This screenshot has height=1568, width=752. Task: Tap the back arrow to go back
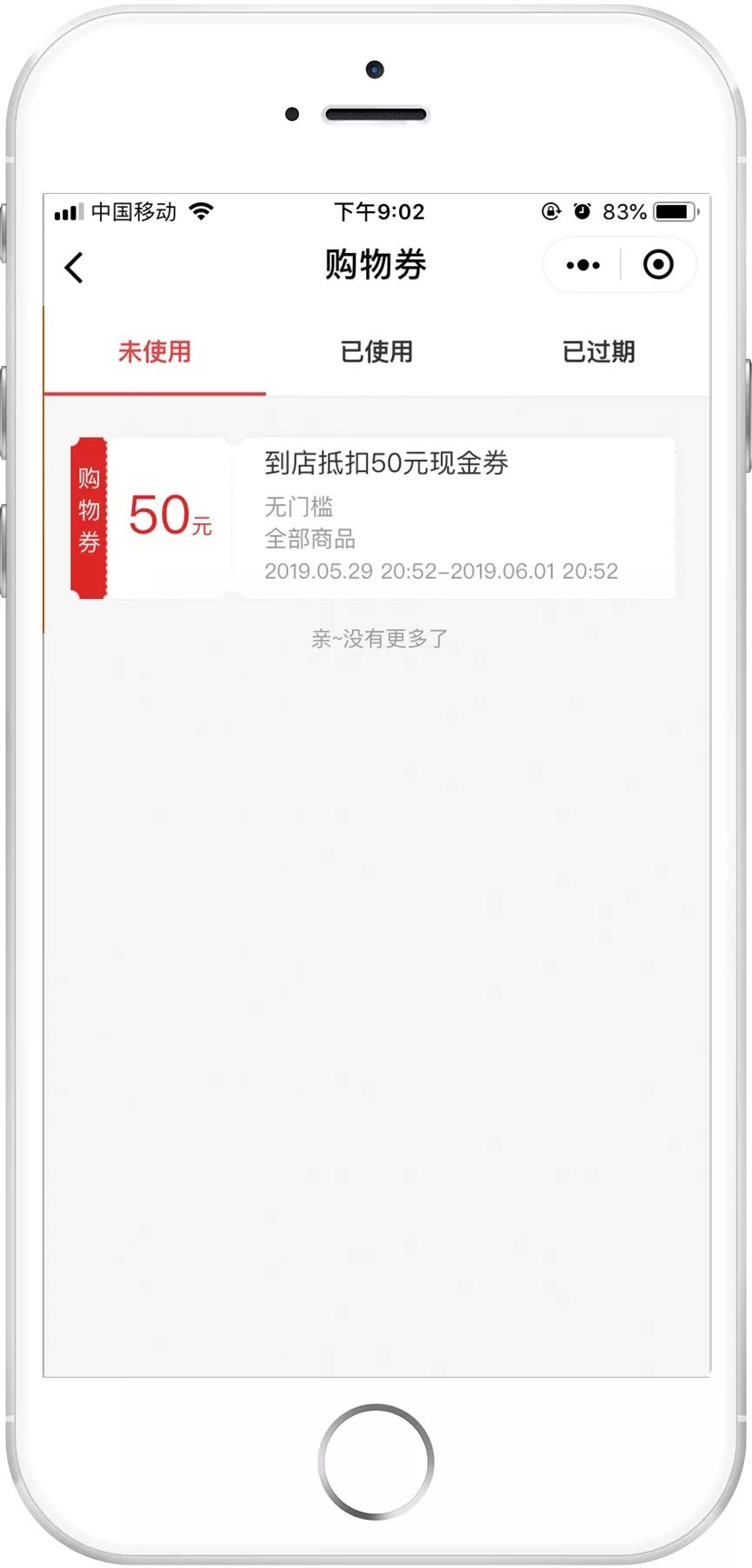(75, 267)
